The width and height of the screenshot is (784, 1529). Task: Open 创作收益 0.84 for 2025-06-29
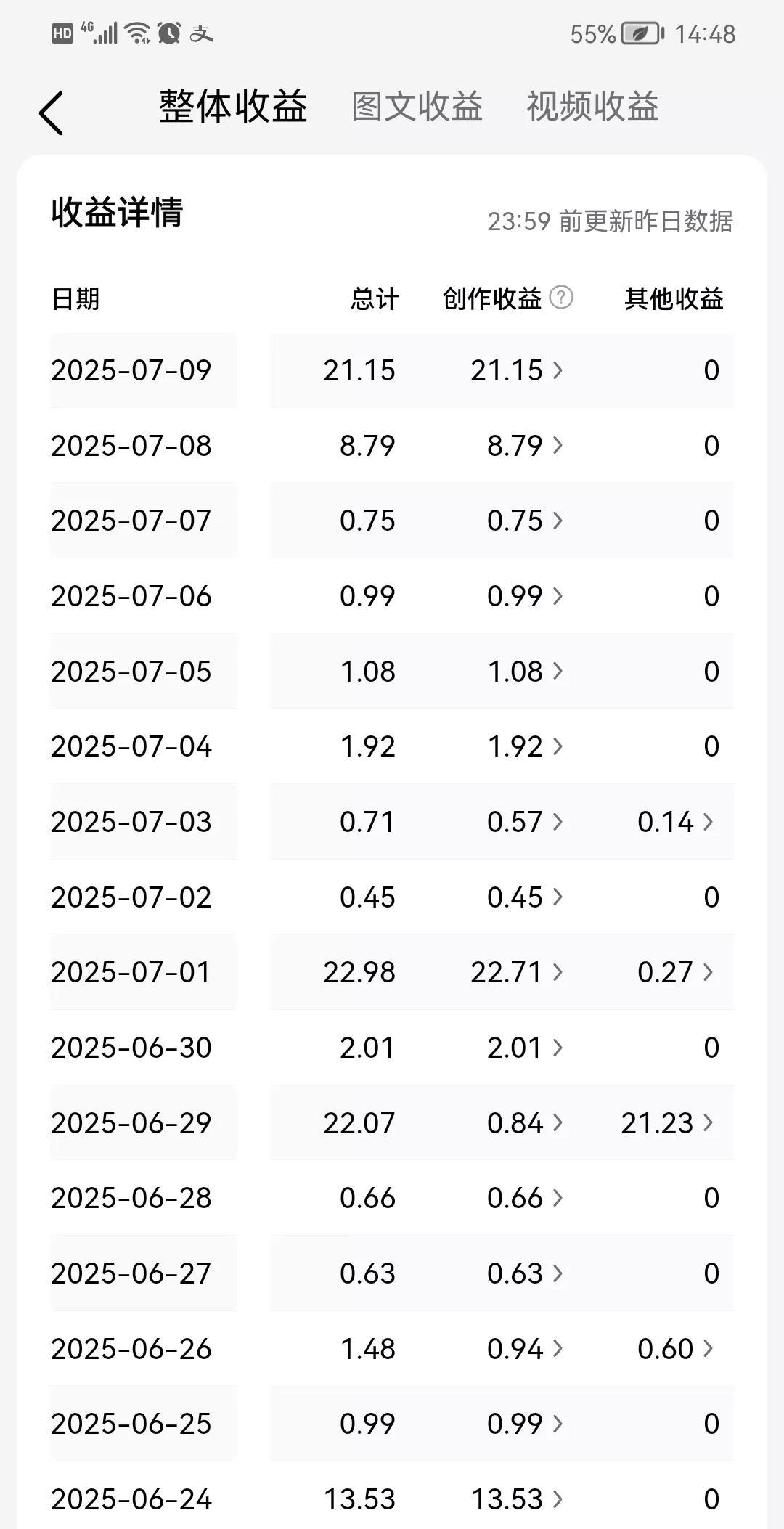coord(525,1123)
